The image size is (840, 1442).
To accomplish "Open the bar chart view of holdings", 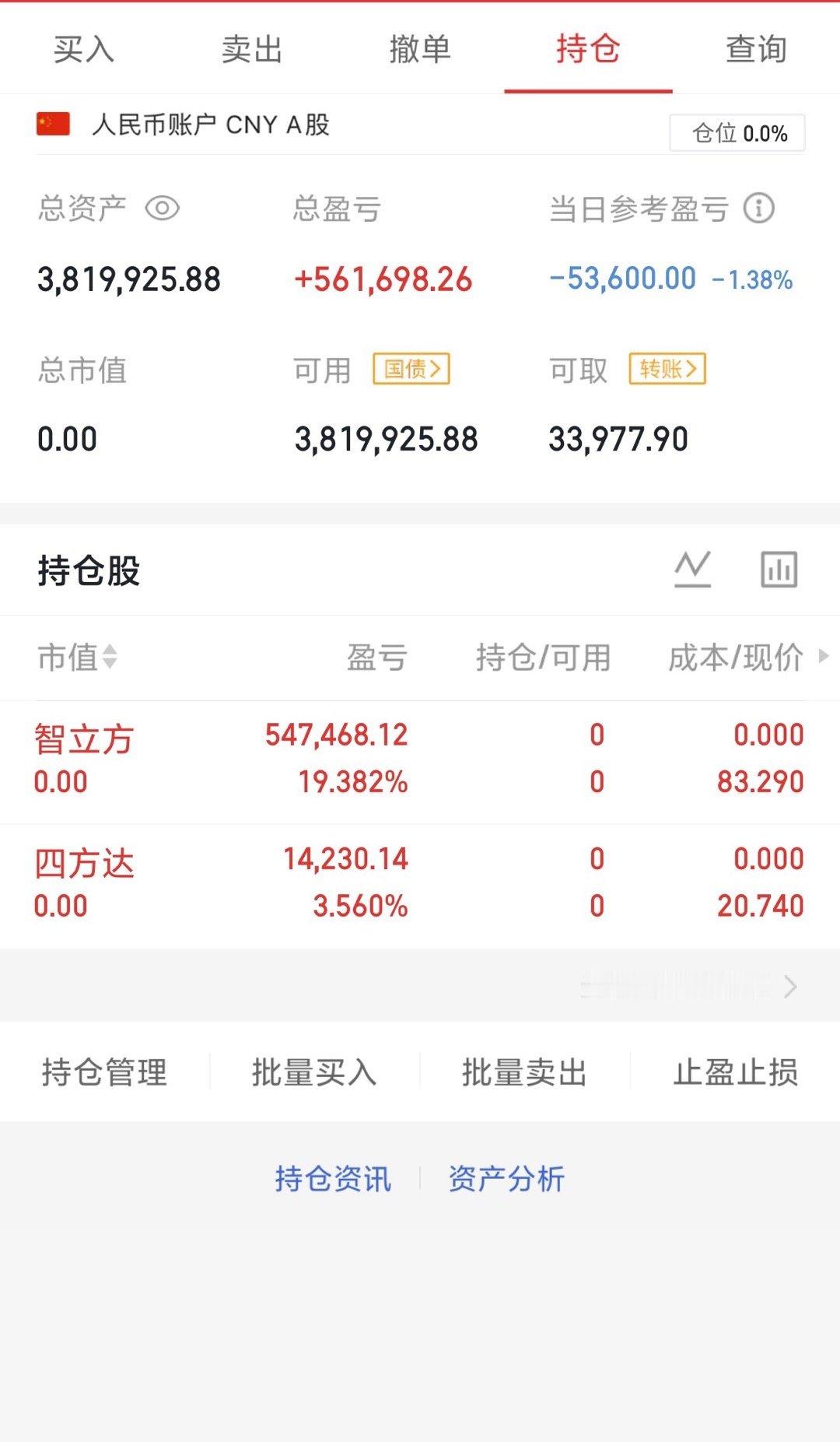I will click(780, 568).
